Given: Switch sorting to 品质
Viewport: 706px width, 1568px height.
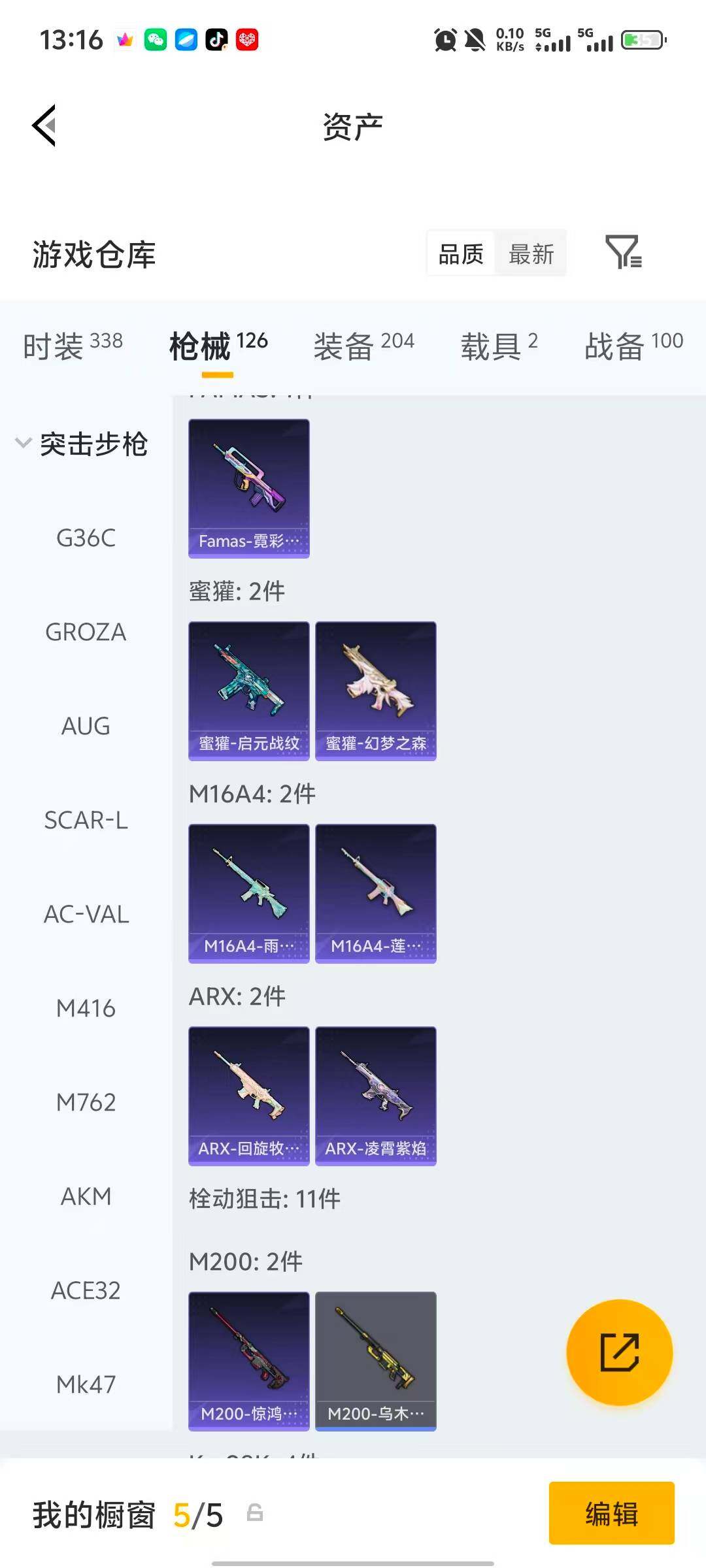Looking at the screenshot, I should tap(460, 252).
